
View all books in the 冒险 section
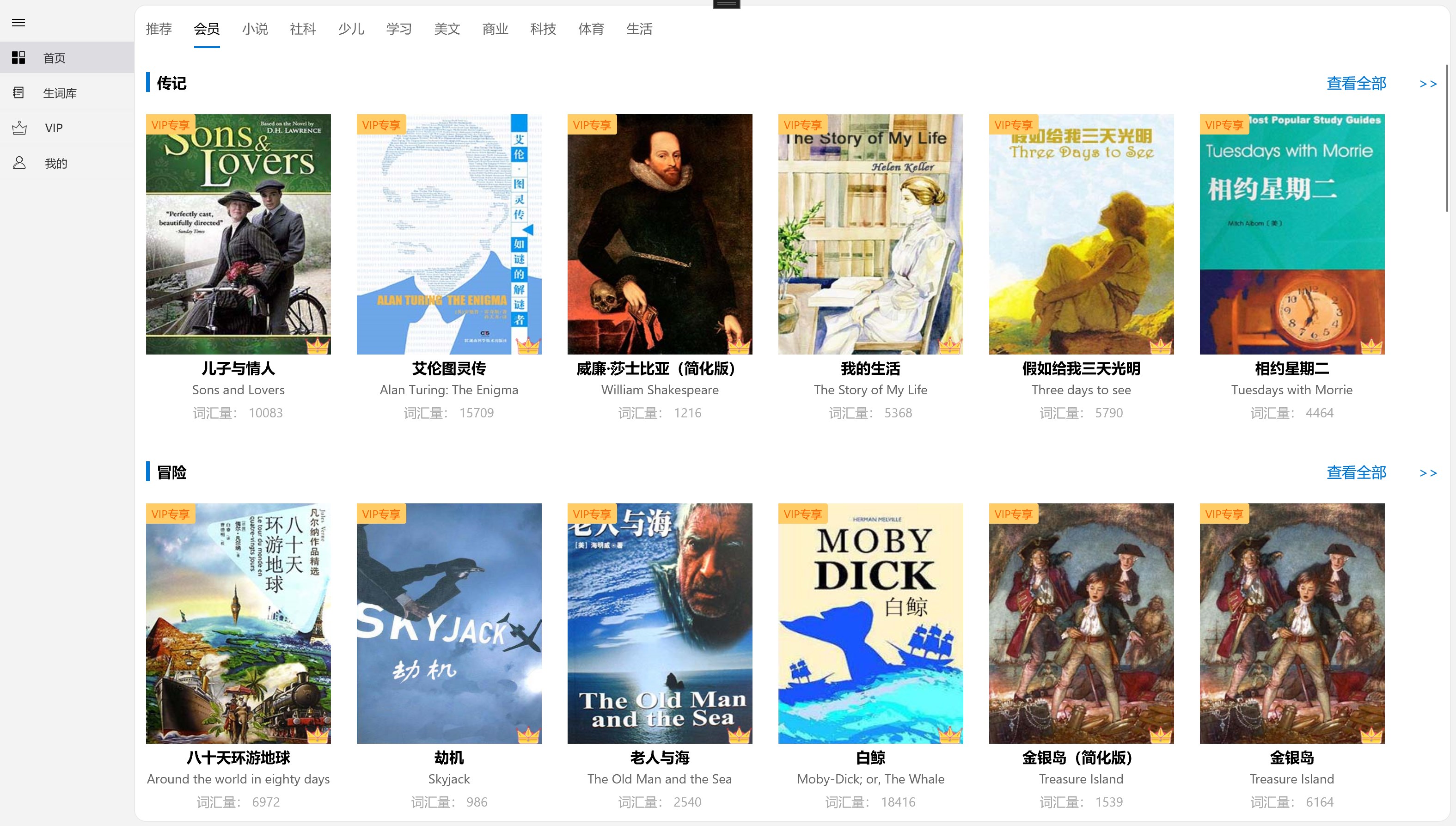coord(1356,472)
